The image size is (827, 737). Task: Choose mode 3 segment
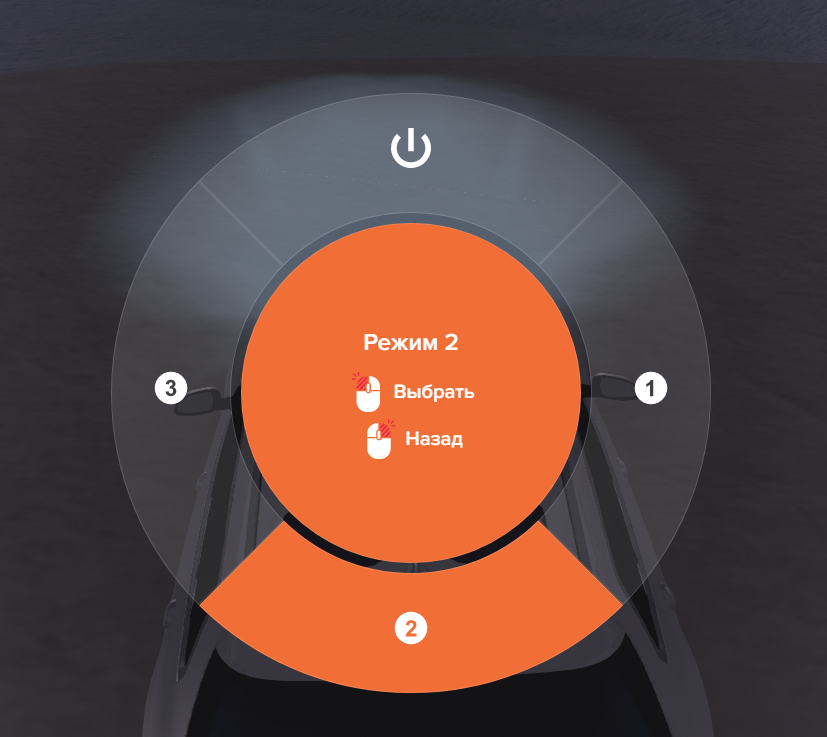tap(171, 388)
